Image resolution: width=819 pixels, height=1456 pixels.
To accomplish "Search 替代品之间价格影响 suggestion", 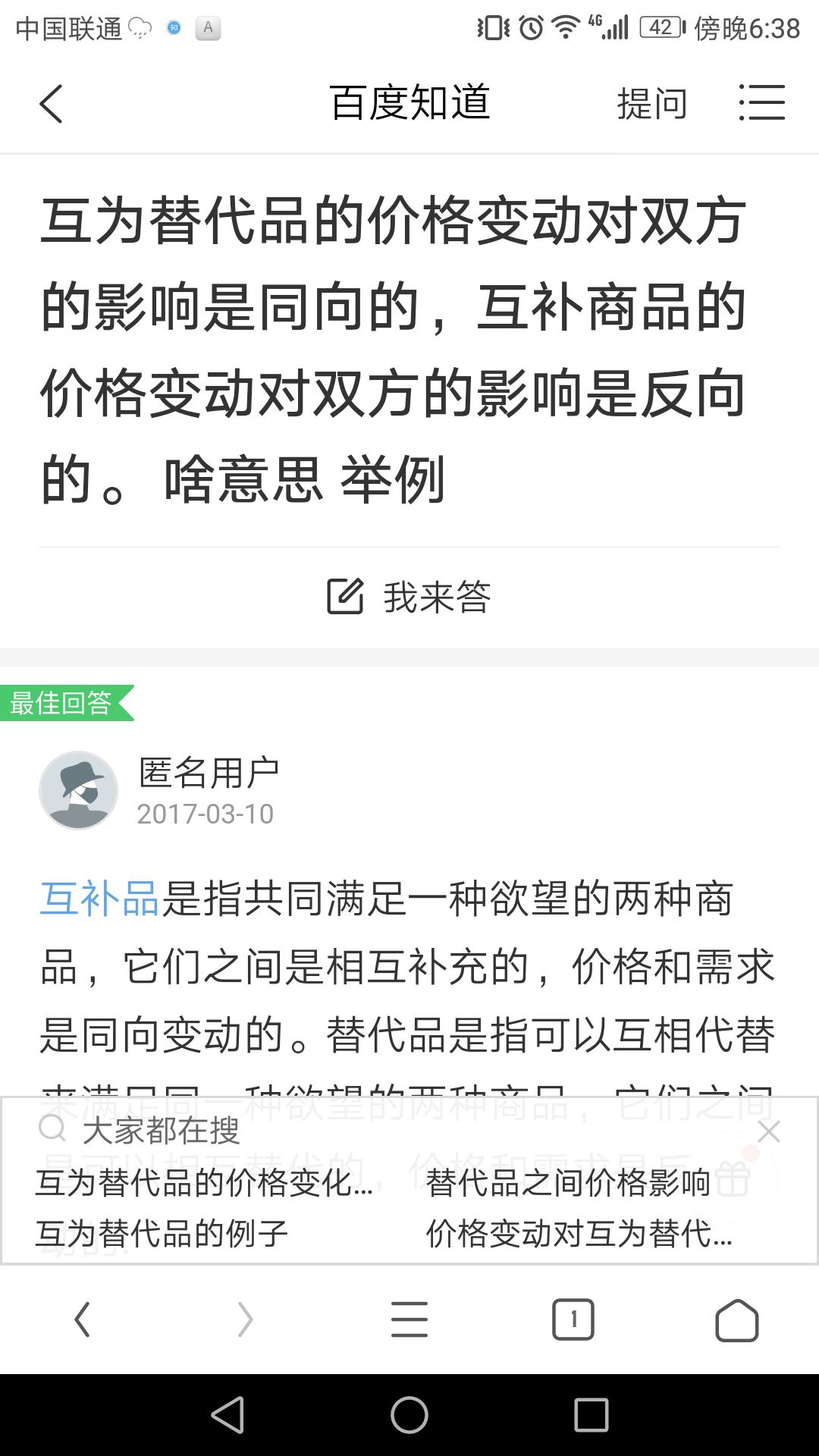I will (567, 1183).
